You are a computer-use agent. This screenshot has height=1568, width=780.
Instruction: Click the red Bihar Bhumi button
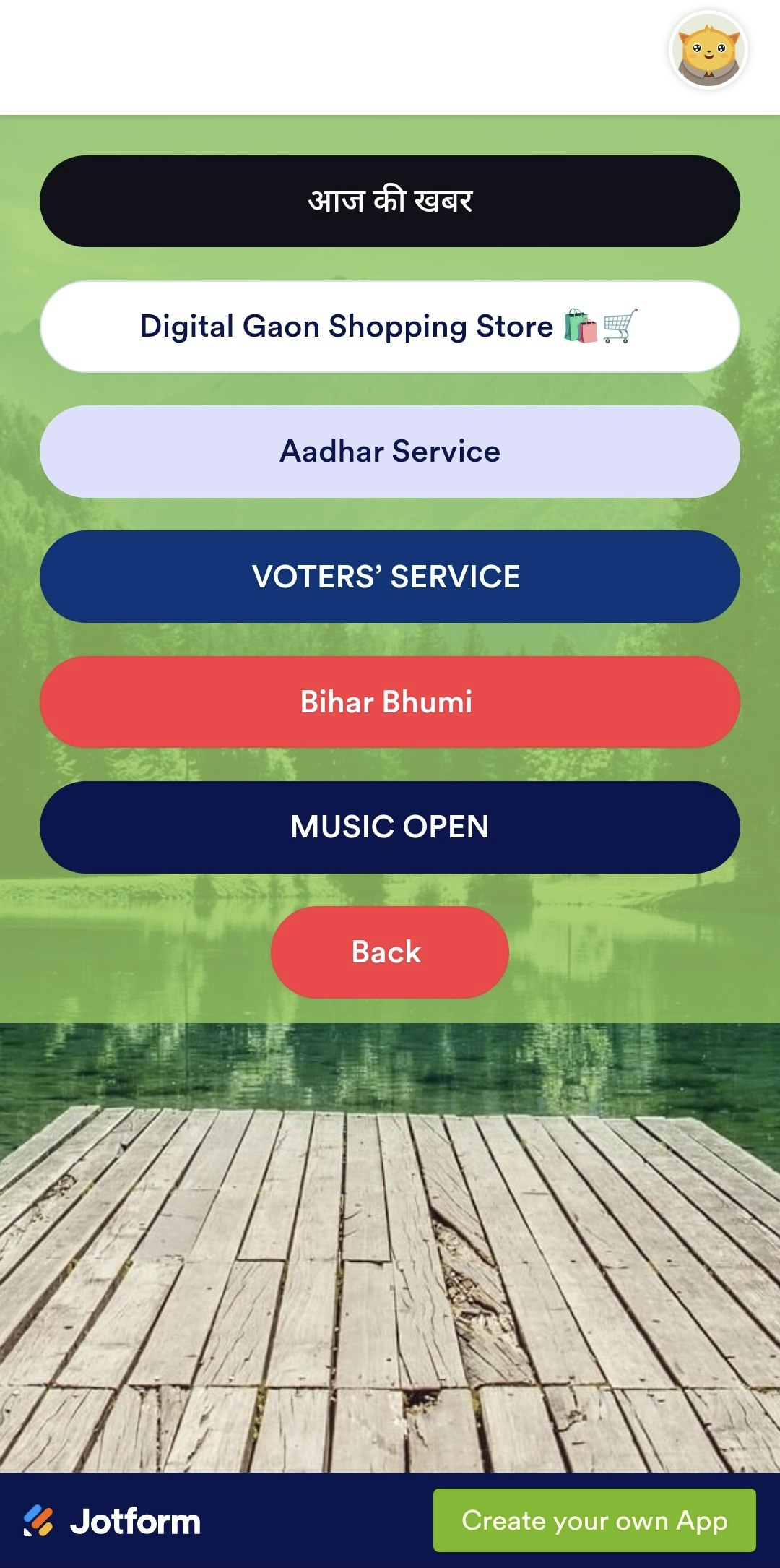tap(390, 702)
